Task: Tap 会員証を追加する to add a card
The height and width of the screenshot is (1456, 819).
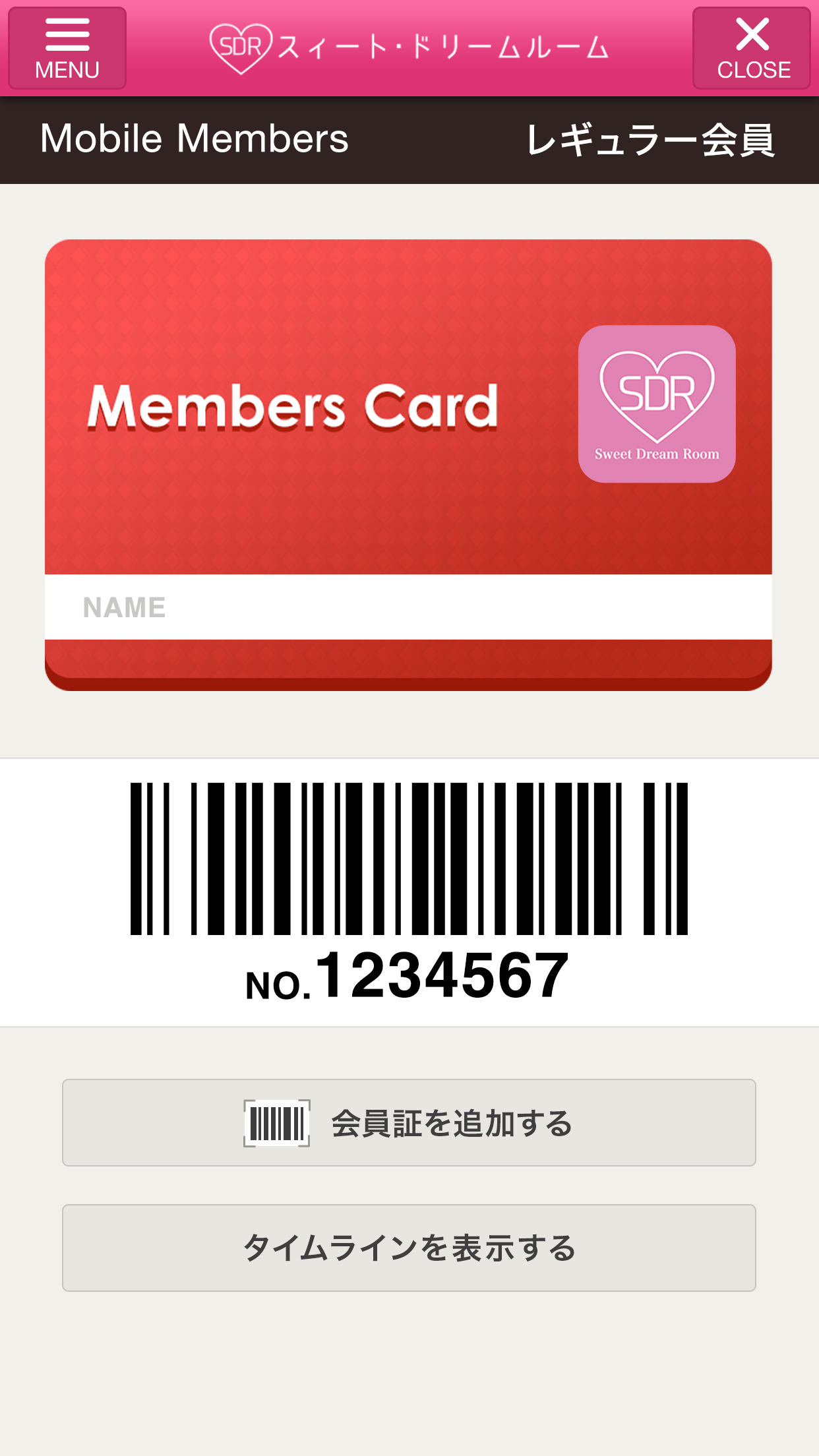Action: click(409, 1122)
